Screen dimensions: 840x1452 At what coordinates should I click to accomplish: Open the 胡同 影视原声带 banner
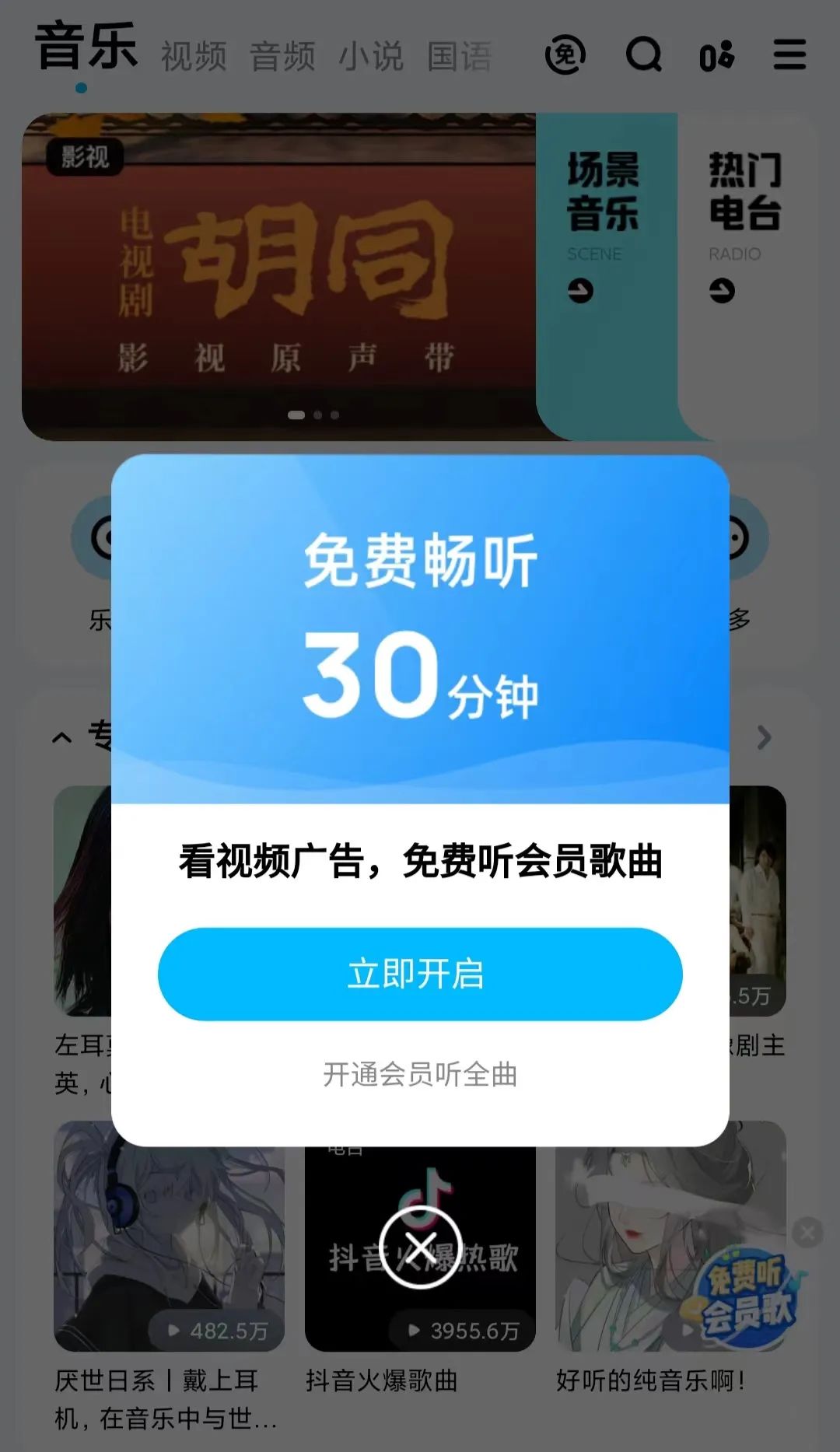[278, 276]
